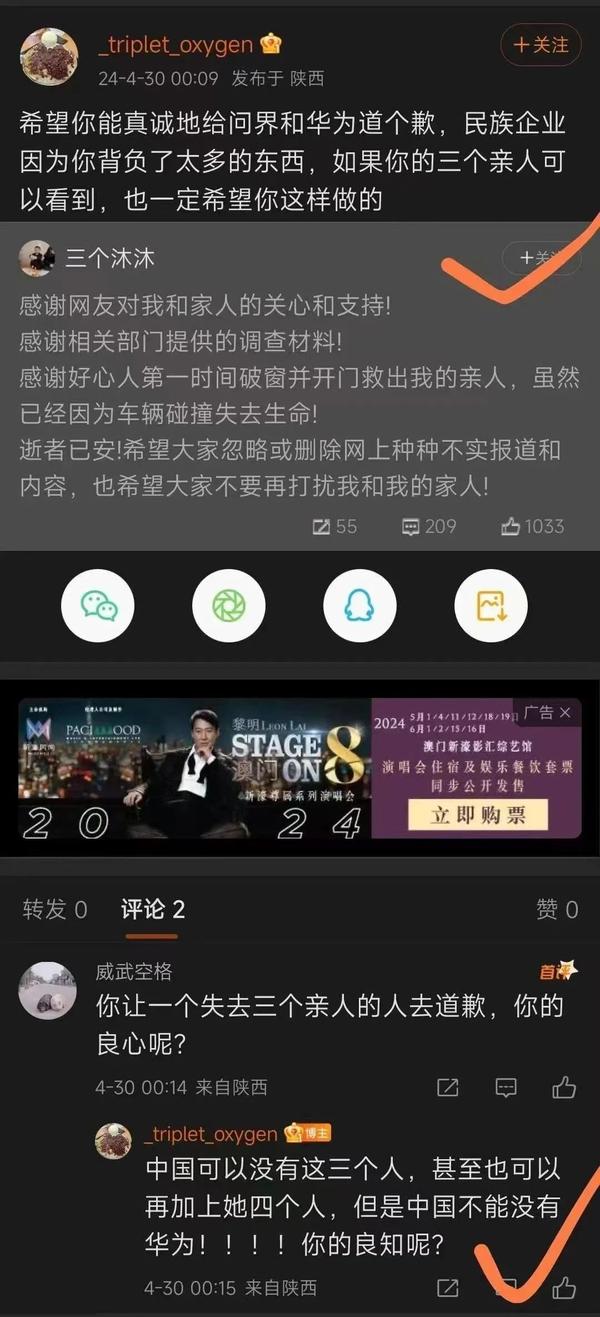Close the Leon Lai concert ad
The image size is (600, 1317).
click(565, 712)
